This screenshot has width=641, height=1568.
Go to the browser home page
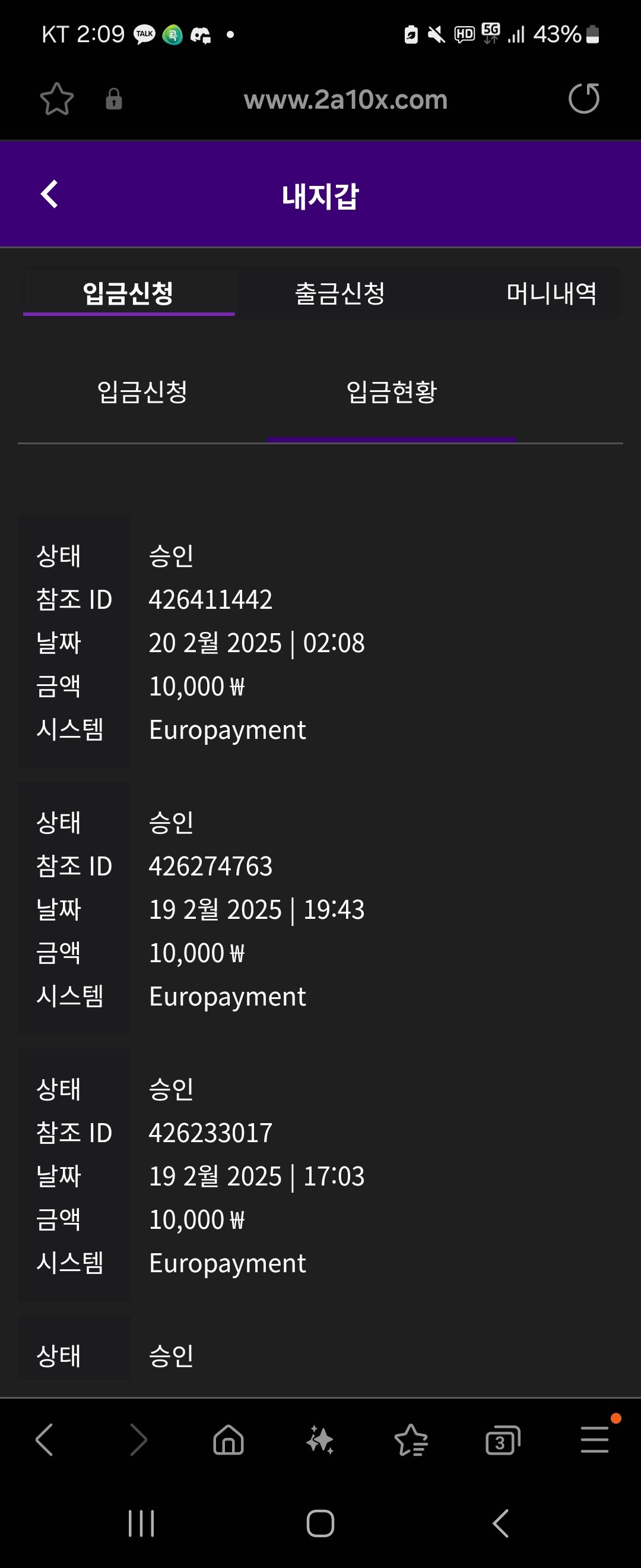[229, 1440]
